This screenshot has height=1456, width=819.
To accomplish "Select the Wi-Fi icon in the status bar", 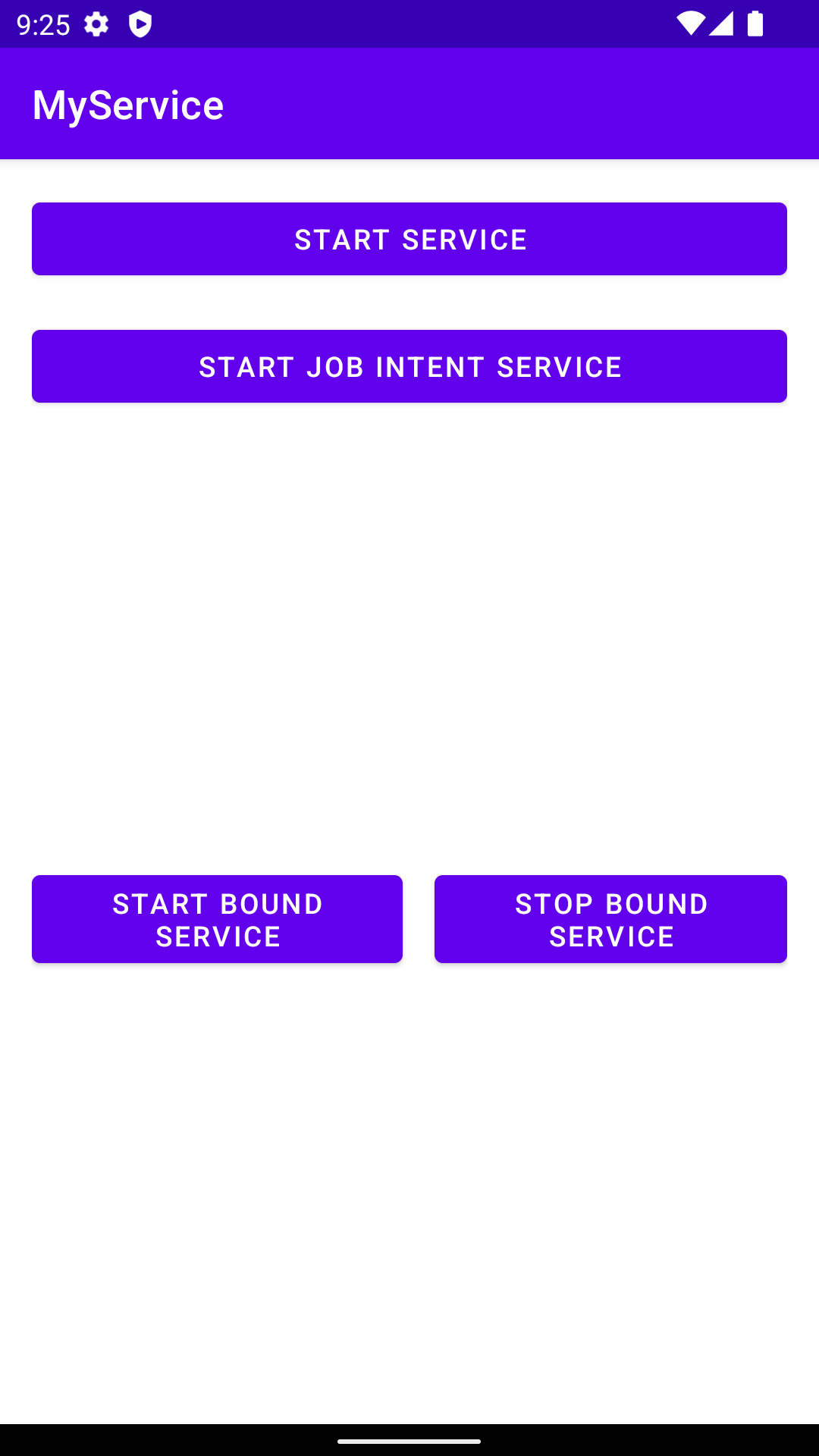I will click(691, 24).
